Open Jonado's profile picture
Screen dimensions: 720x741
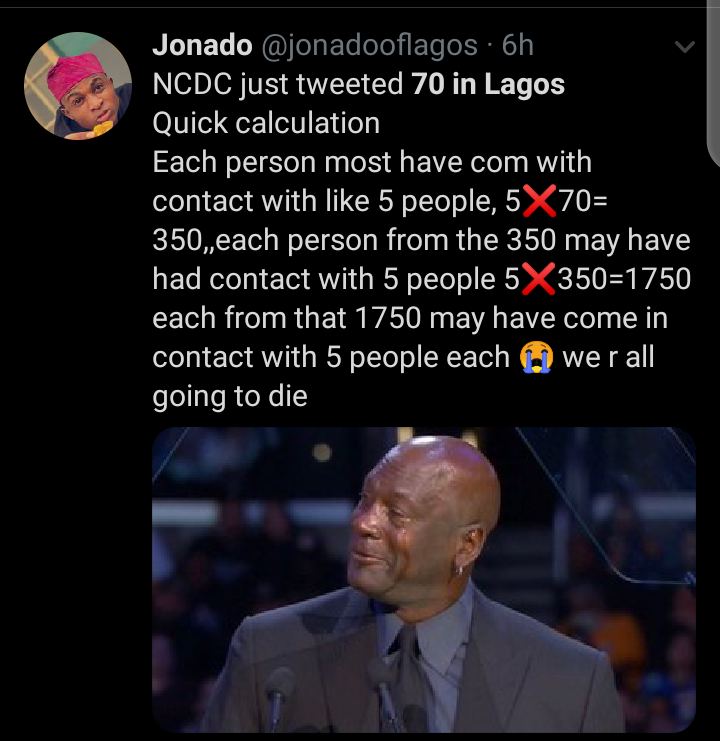(78, 86)
